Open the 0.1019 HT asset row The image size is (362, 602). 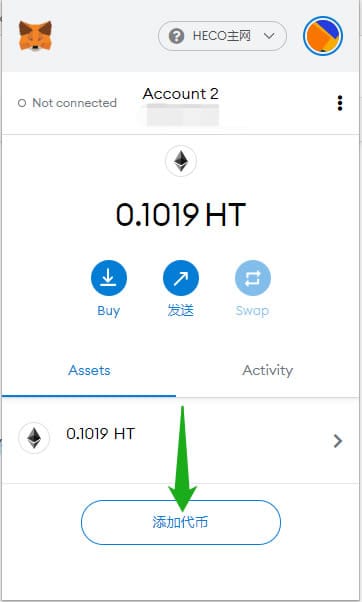click(x=180, y=440)
